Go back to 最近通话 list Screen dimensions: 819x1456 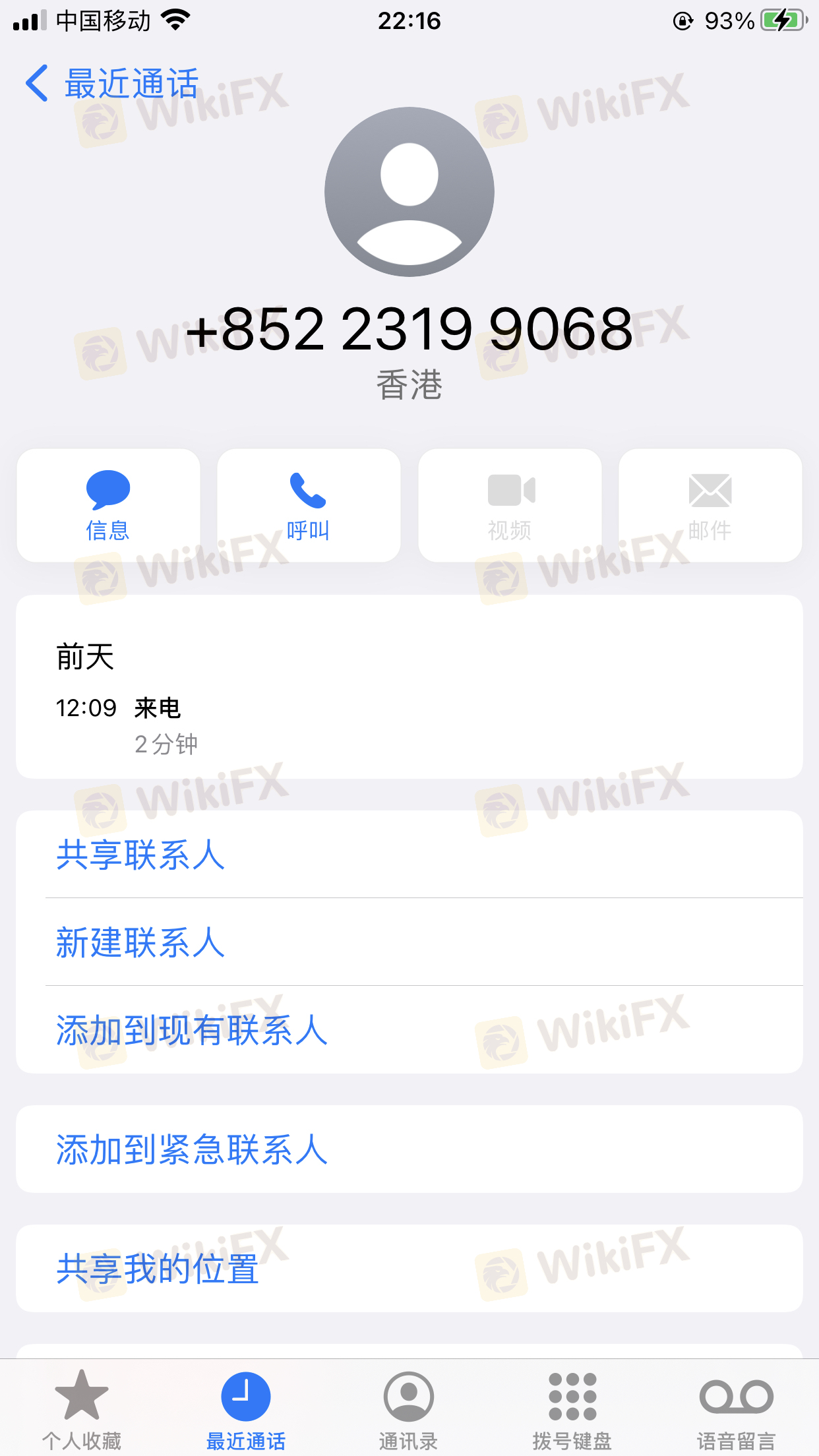tap(112, 84)
